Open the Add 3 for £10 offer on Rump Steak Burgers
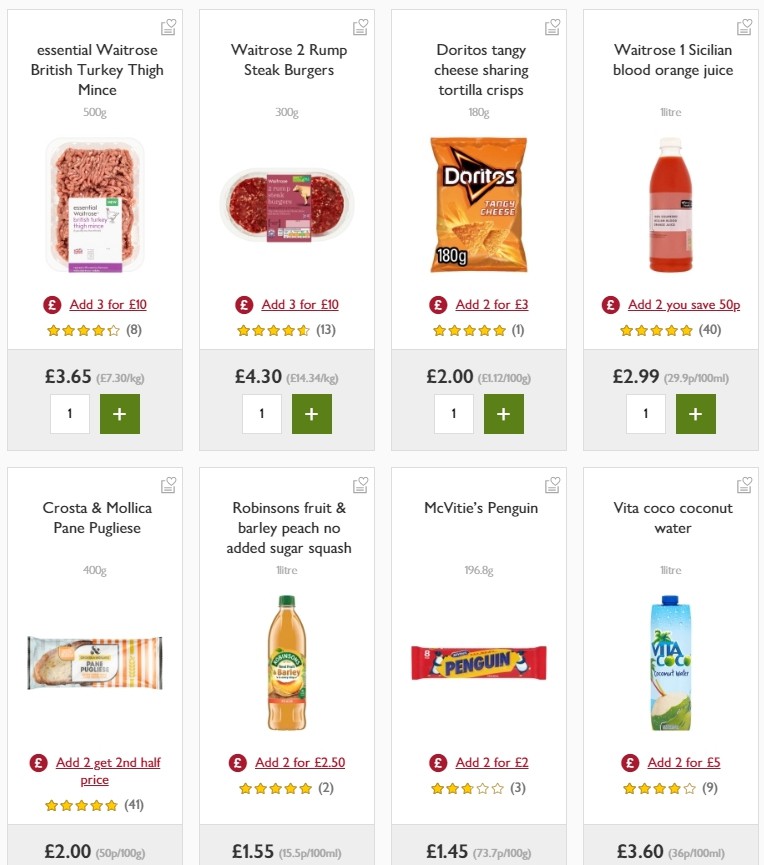The height and width of the screenshot is (865, 764). coord(300,303)
